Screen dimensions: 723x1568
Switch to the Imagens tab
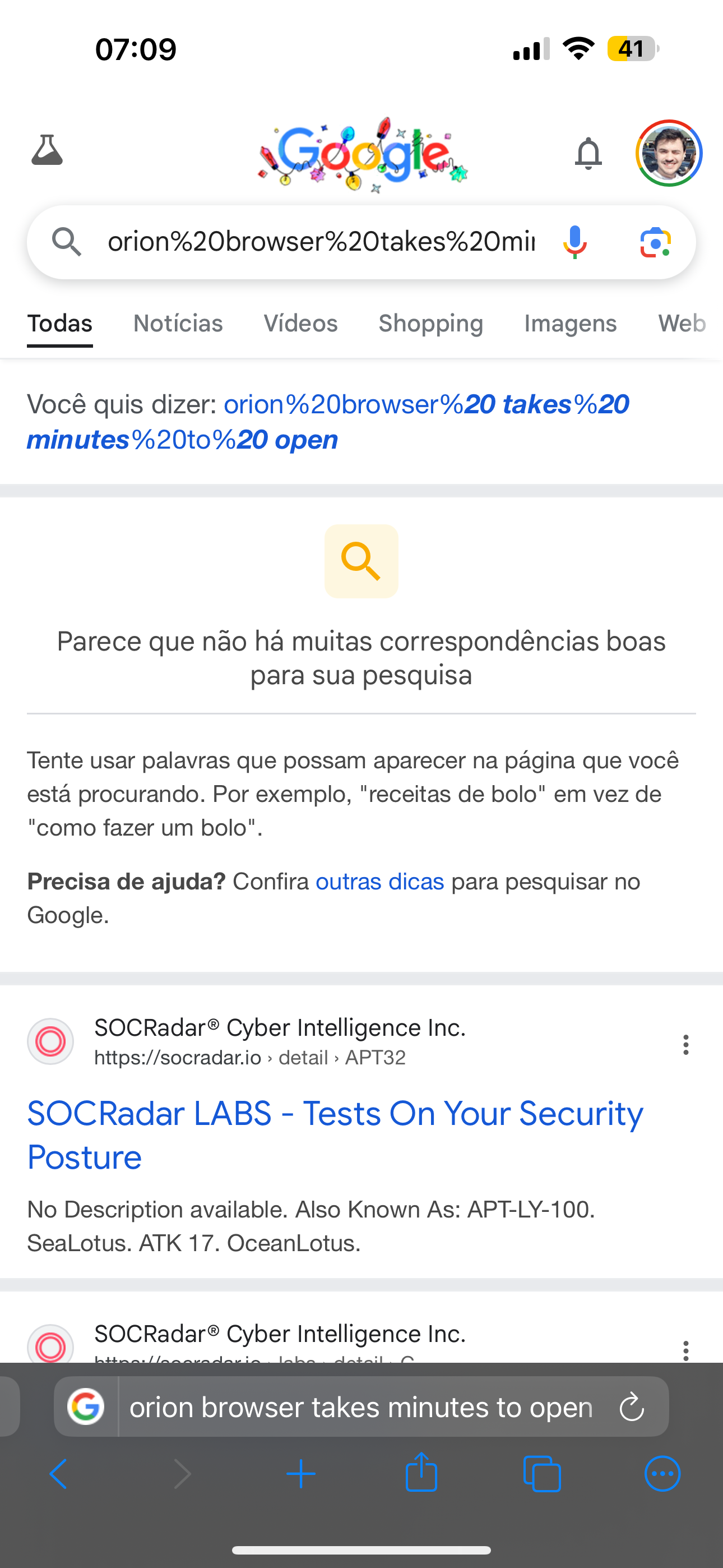(x=570, y=323)
